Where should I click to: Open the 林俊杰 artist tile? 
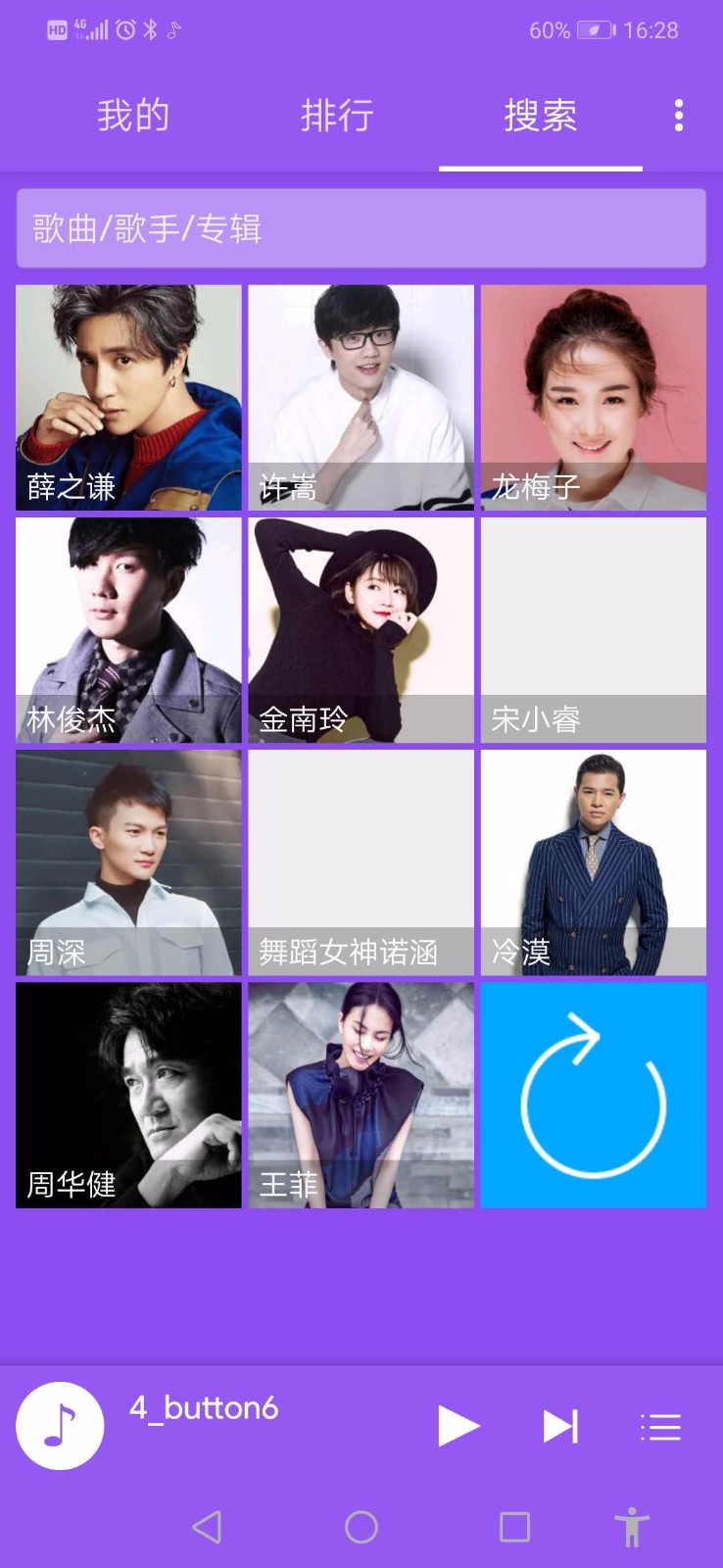(128, 629)
